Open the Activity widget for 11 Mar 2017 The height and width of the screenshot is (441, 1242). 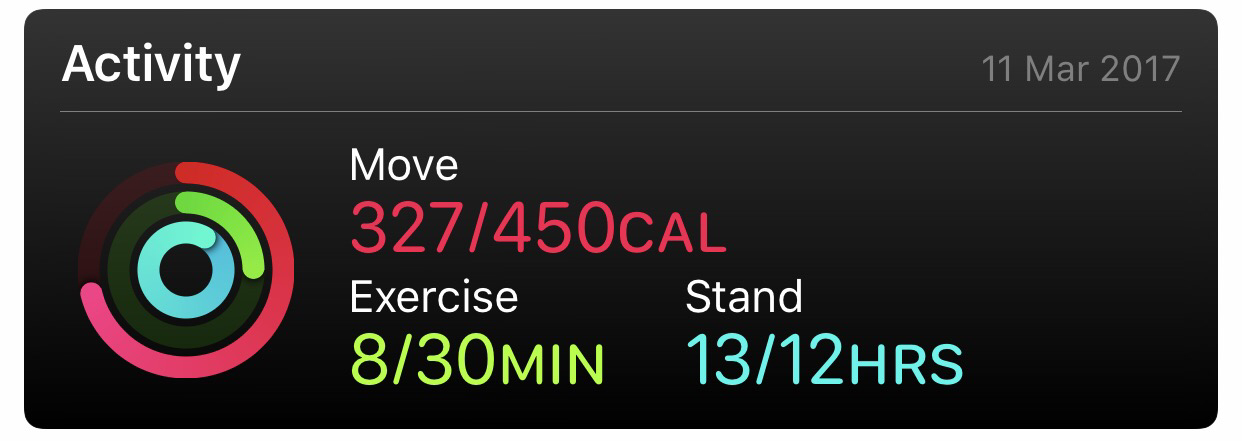620,220
